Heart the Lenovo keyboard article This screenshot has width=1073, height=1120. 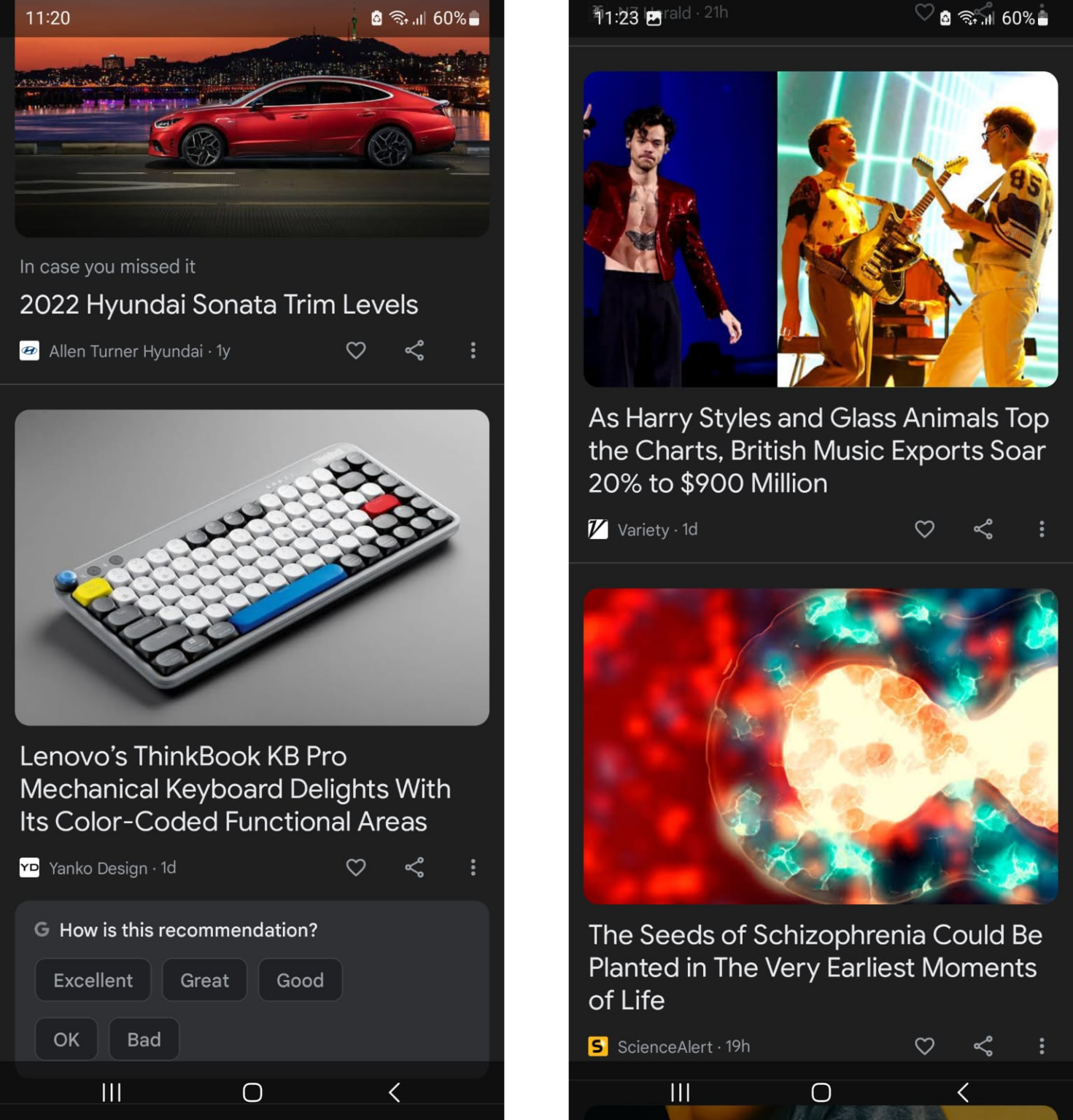(355, 867)
